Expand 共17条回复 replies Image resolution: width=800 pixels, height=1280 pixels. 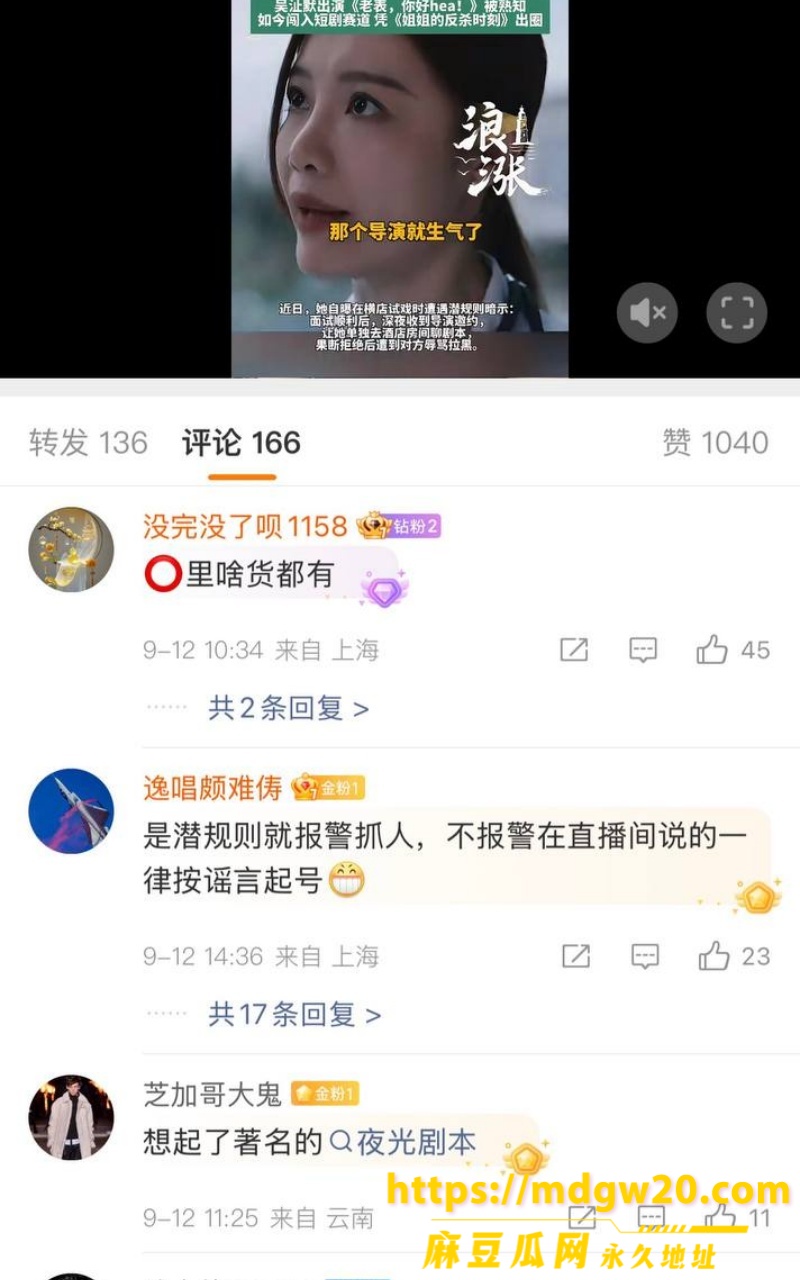(x=294, y=1014)
